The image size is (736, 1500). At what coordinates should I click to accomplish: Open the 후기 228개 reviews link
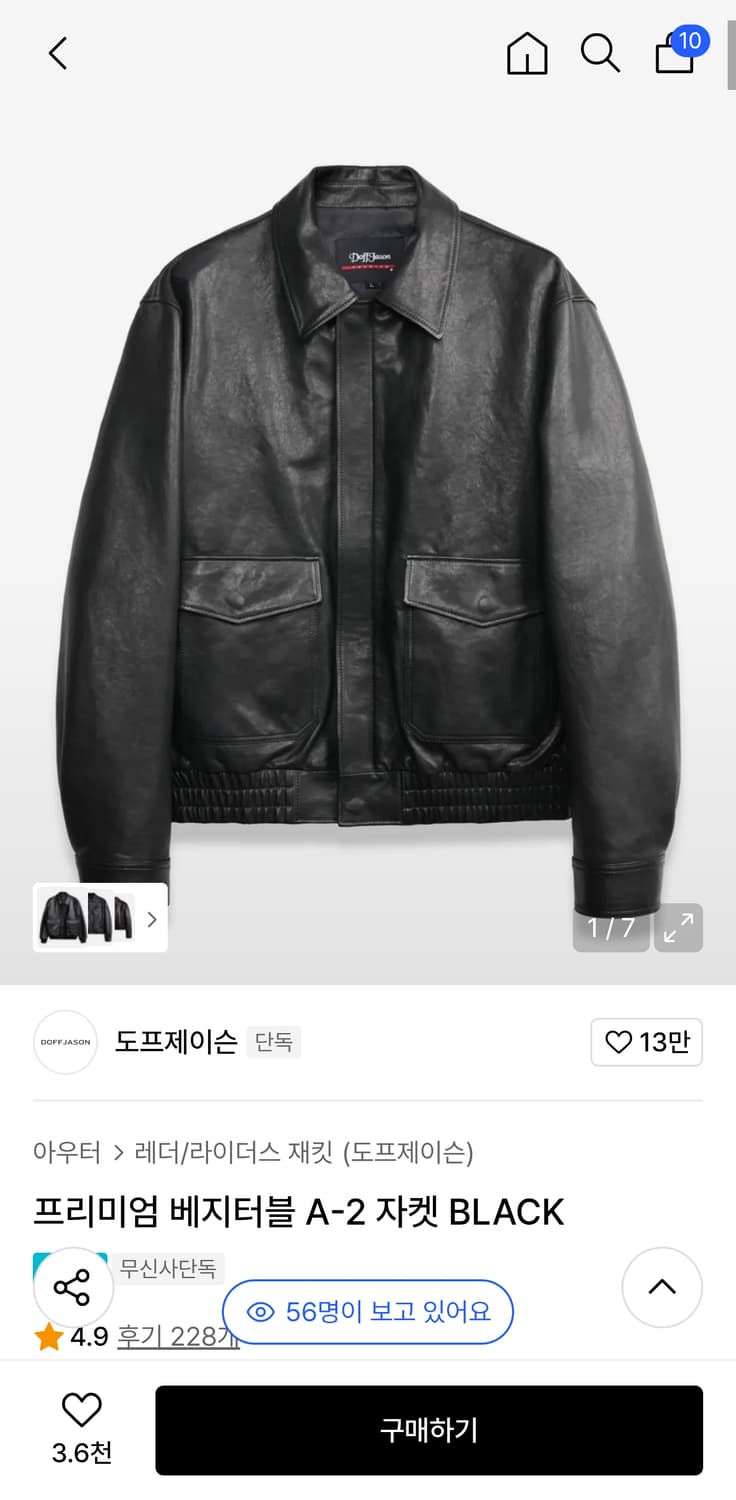(x=178, y=1335)
